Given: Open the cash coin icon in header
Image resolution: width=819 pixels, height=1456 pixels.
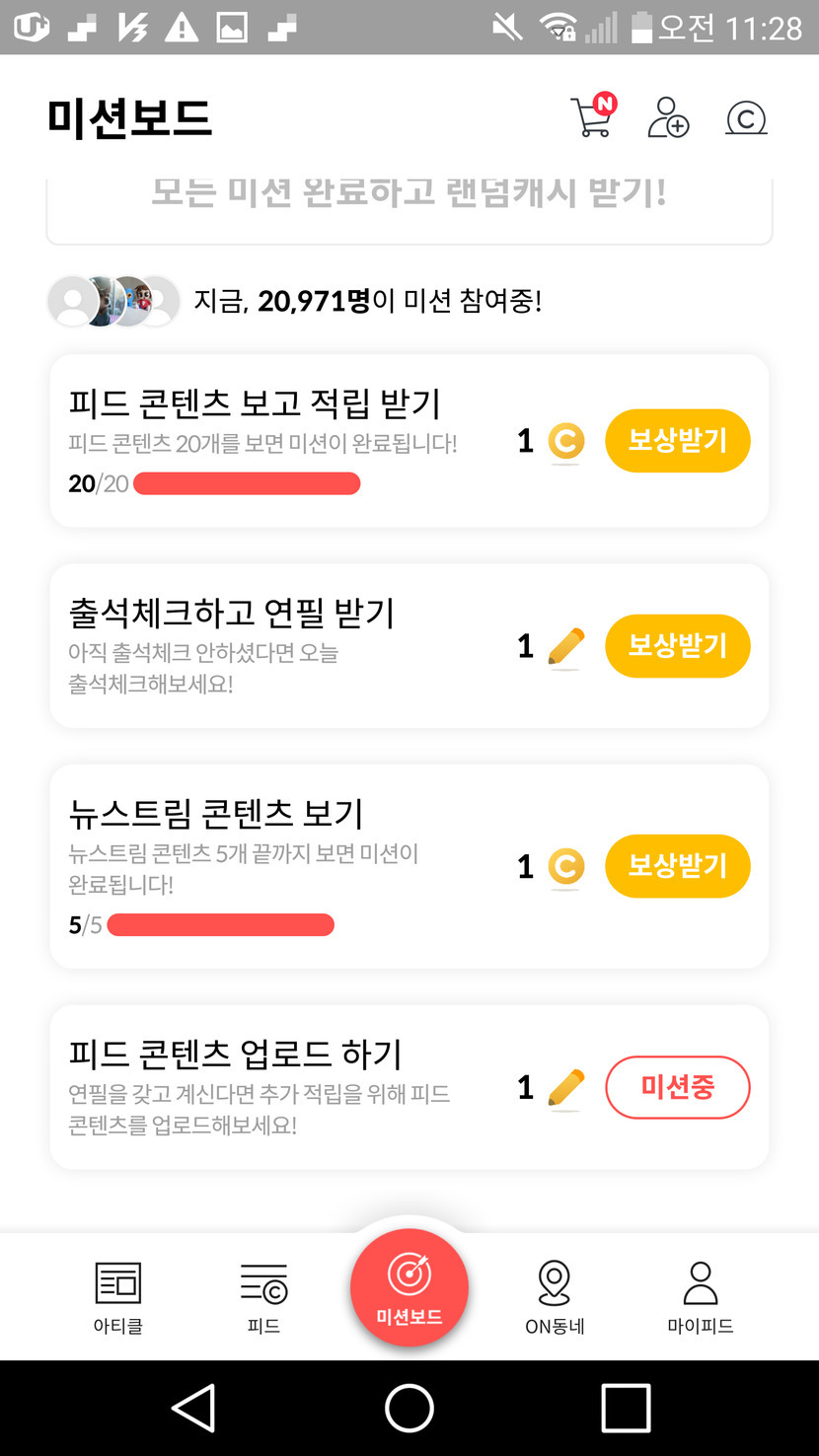Looking at the screenshot, I should tap(746, 119).
